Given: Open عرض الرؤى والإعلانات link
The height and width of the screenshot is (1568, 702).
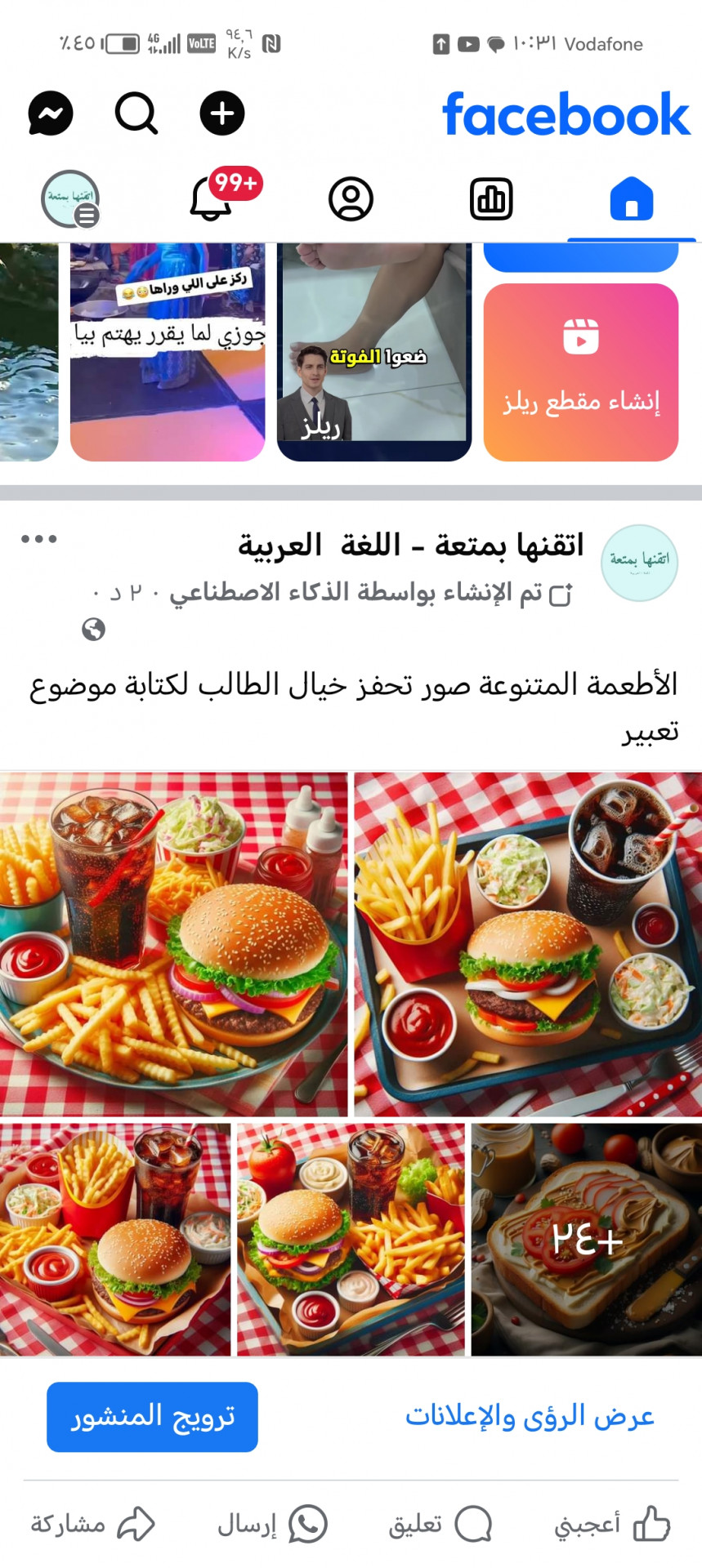Looking at the screenshot, I should coord(530,1417).
